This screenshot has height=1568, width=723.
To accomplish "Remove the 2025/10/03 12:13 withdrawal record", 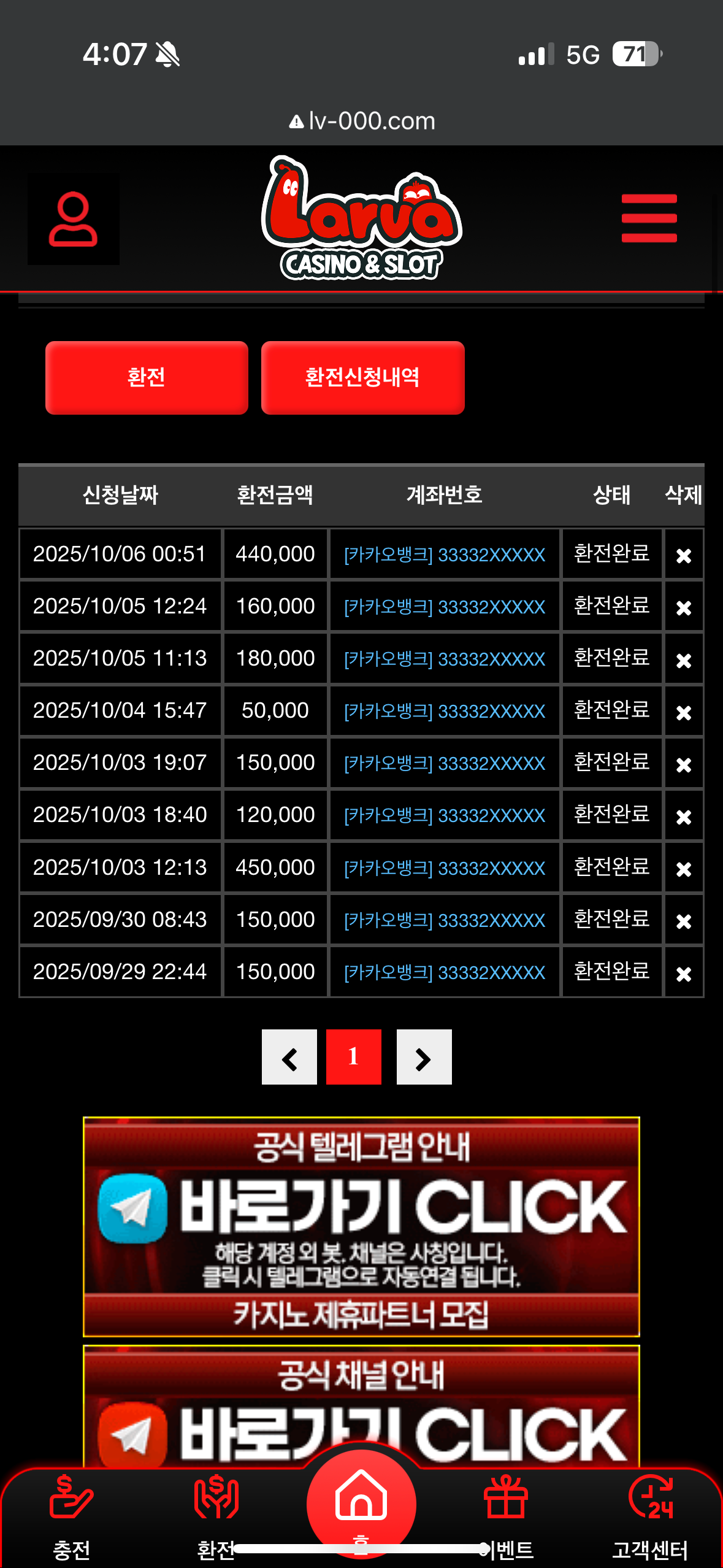I will (x=683, y=869).
